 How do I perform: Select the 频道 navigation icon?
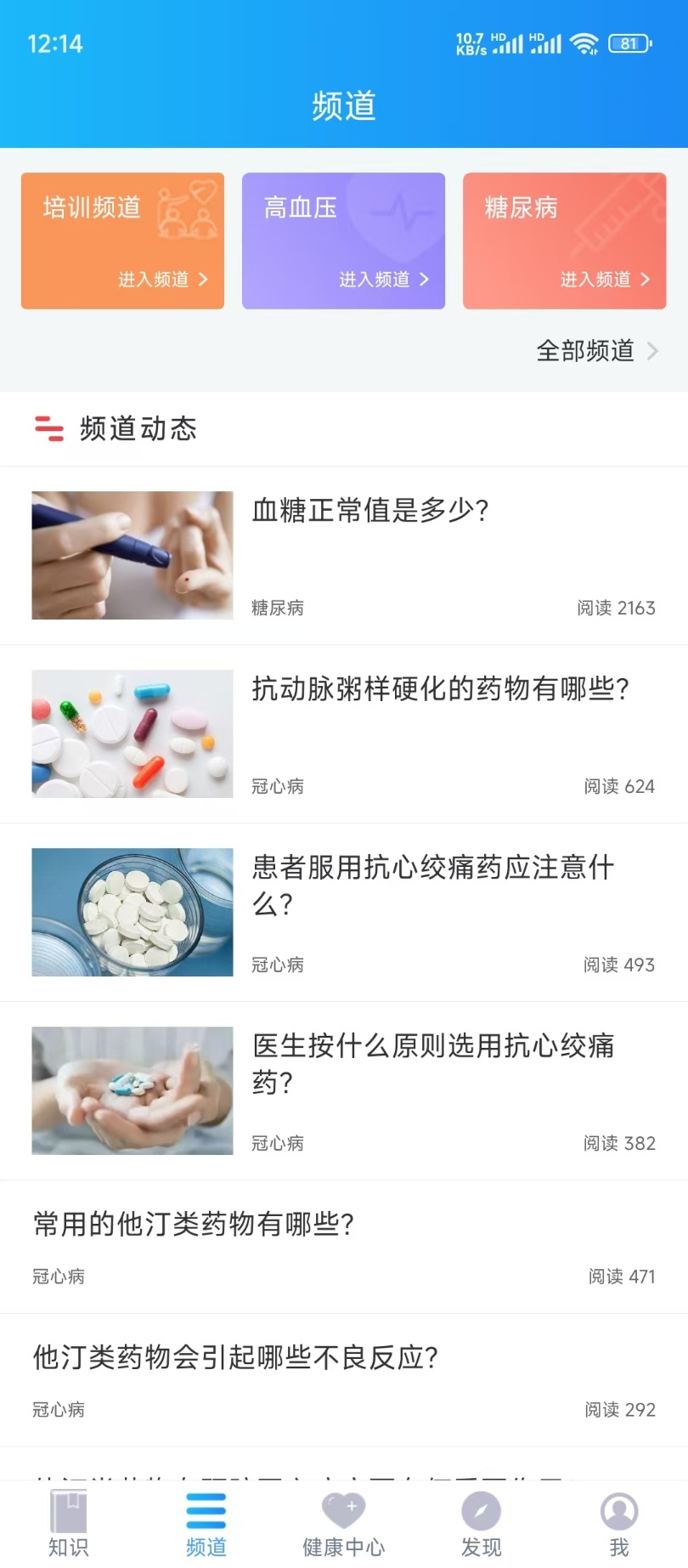click(x=206, y=1512)
